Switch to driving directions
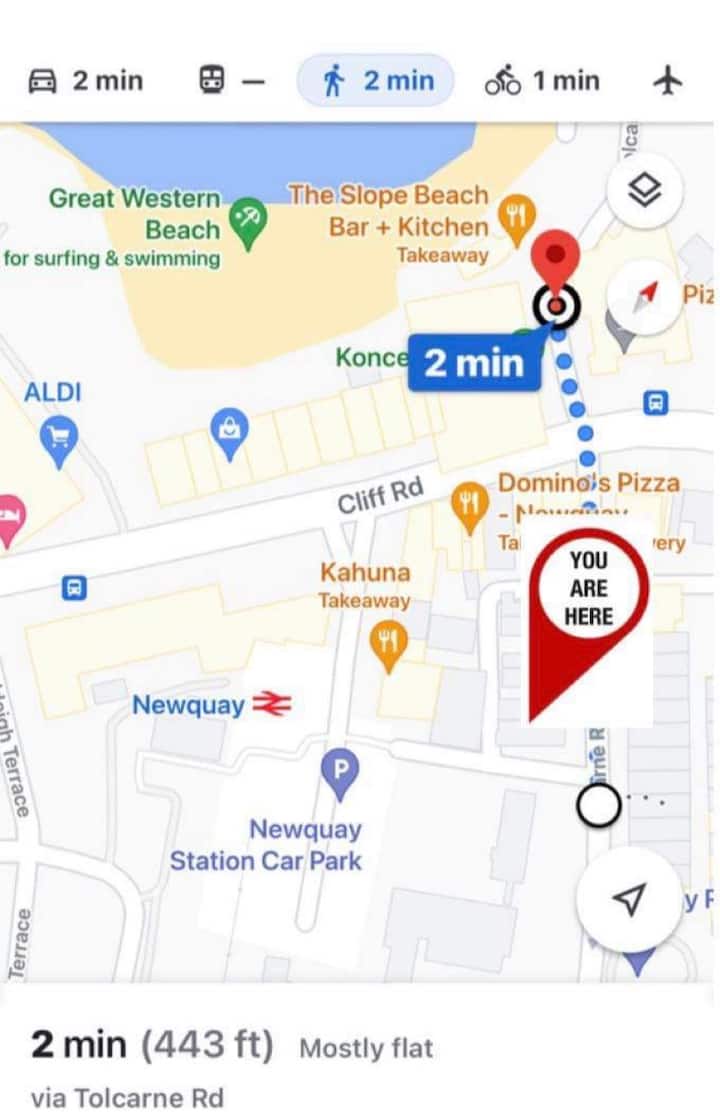Viewport: 720px width, 1118px height. (85, 81)
